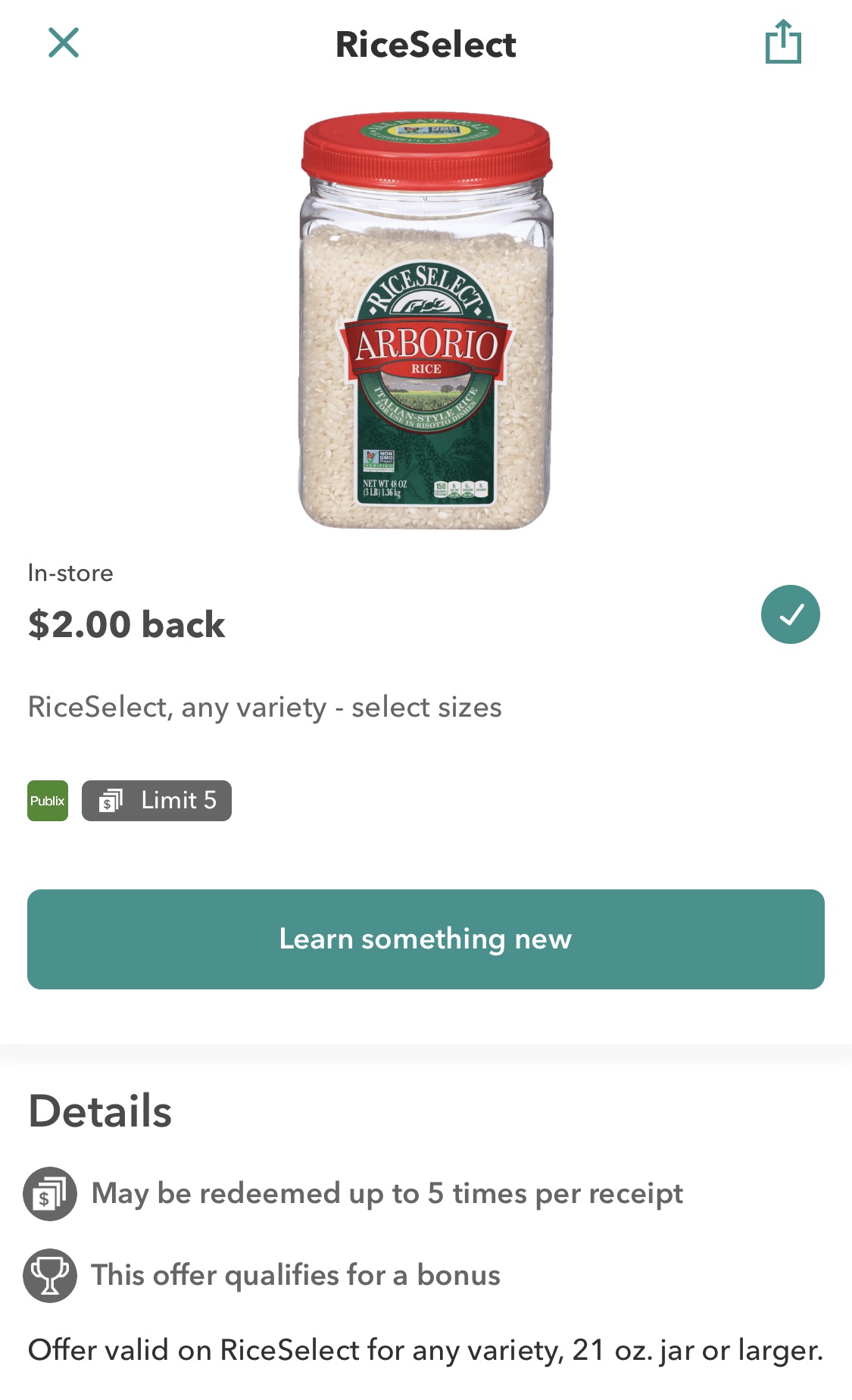
Task: Close the RiceSelect offer page
Action: (64, 42)
